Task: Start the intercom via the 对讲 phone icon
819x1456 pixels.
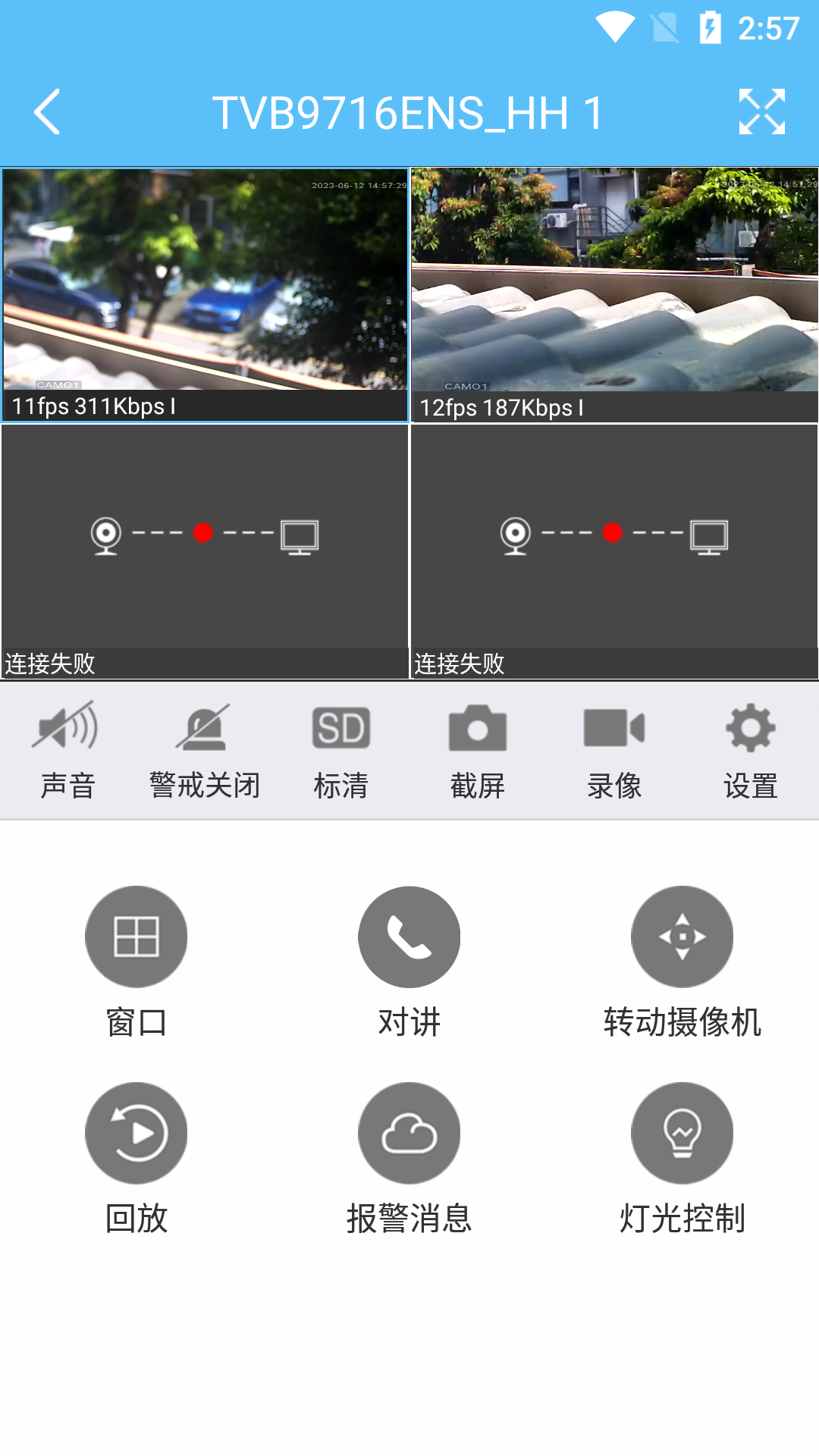Action: 409,936
